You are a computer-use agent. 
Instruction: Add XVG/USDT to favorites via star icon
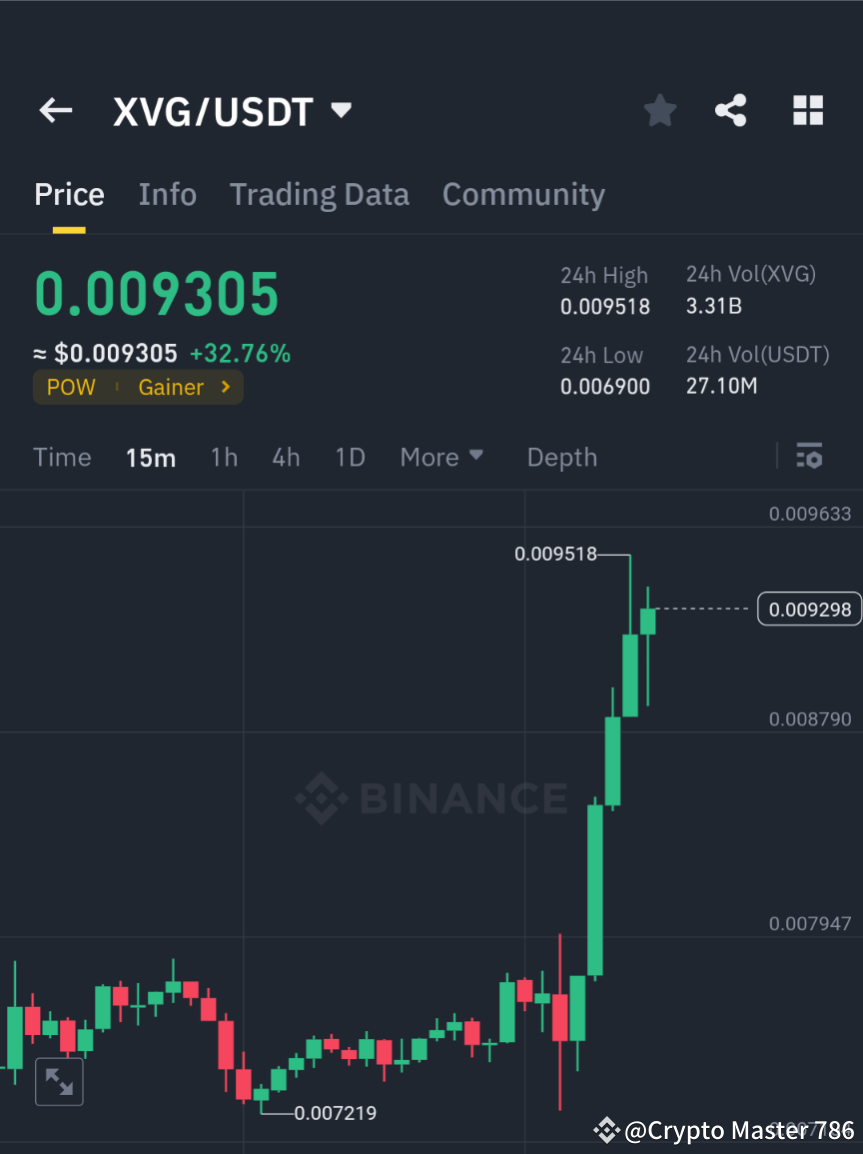coord(659,111)
